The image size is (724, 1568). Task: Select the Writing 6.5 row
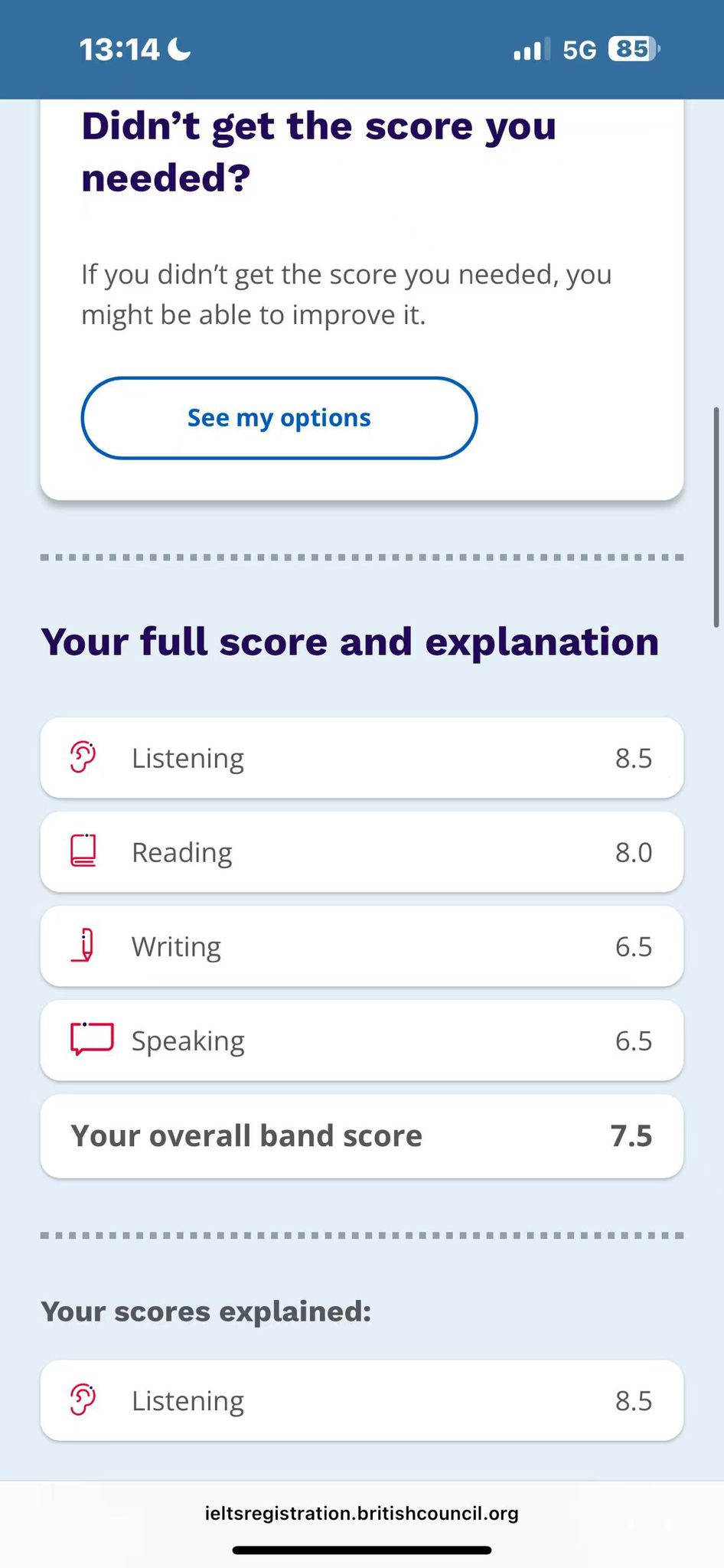361,946
